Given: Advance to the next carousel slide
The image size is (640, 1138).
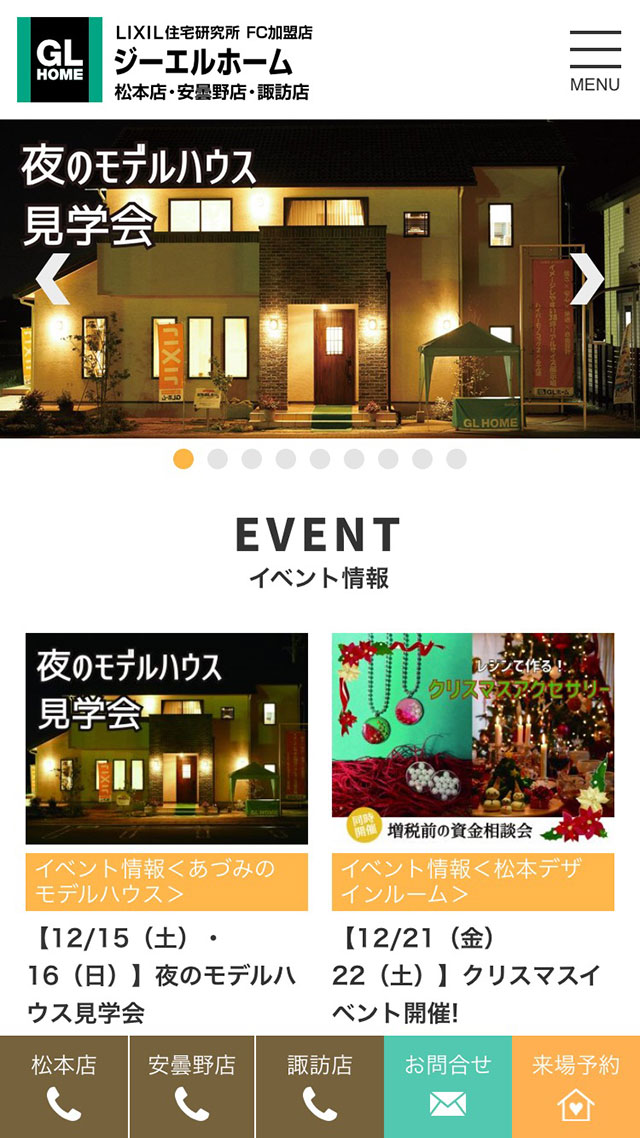Looking at the screenshot, I should coord(587,279).
